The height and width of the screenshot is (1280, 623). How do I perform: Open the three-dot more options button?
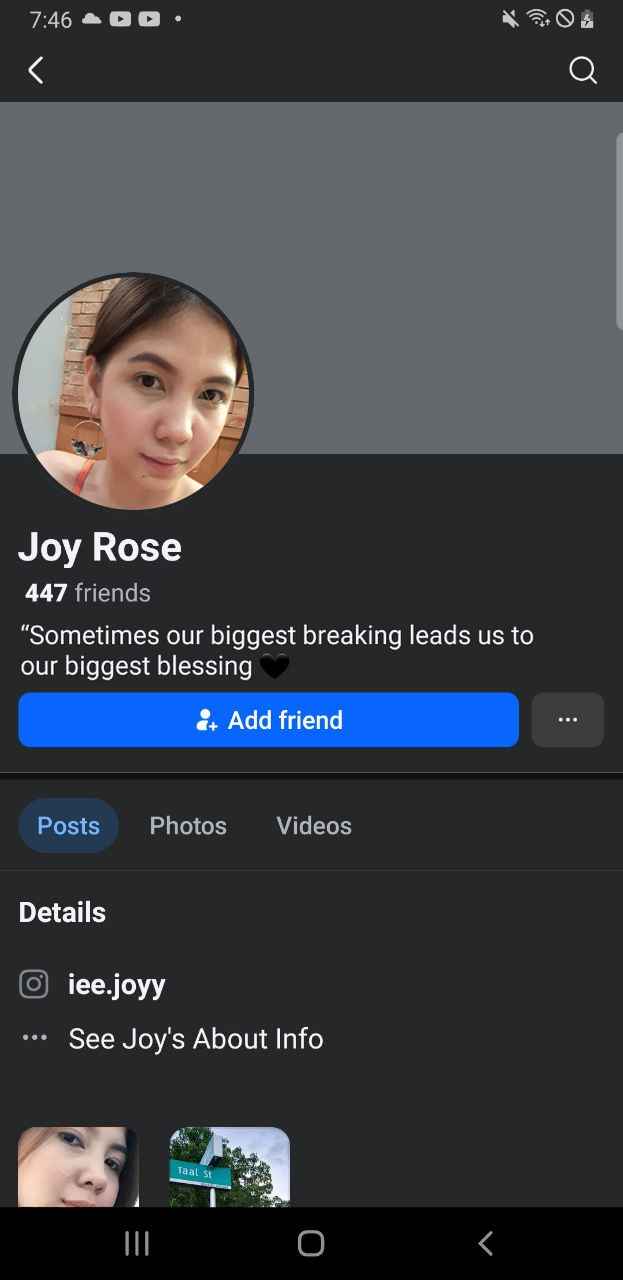[x=567, y=720]
